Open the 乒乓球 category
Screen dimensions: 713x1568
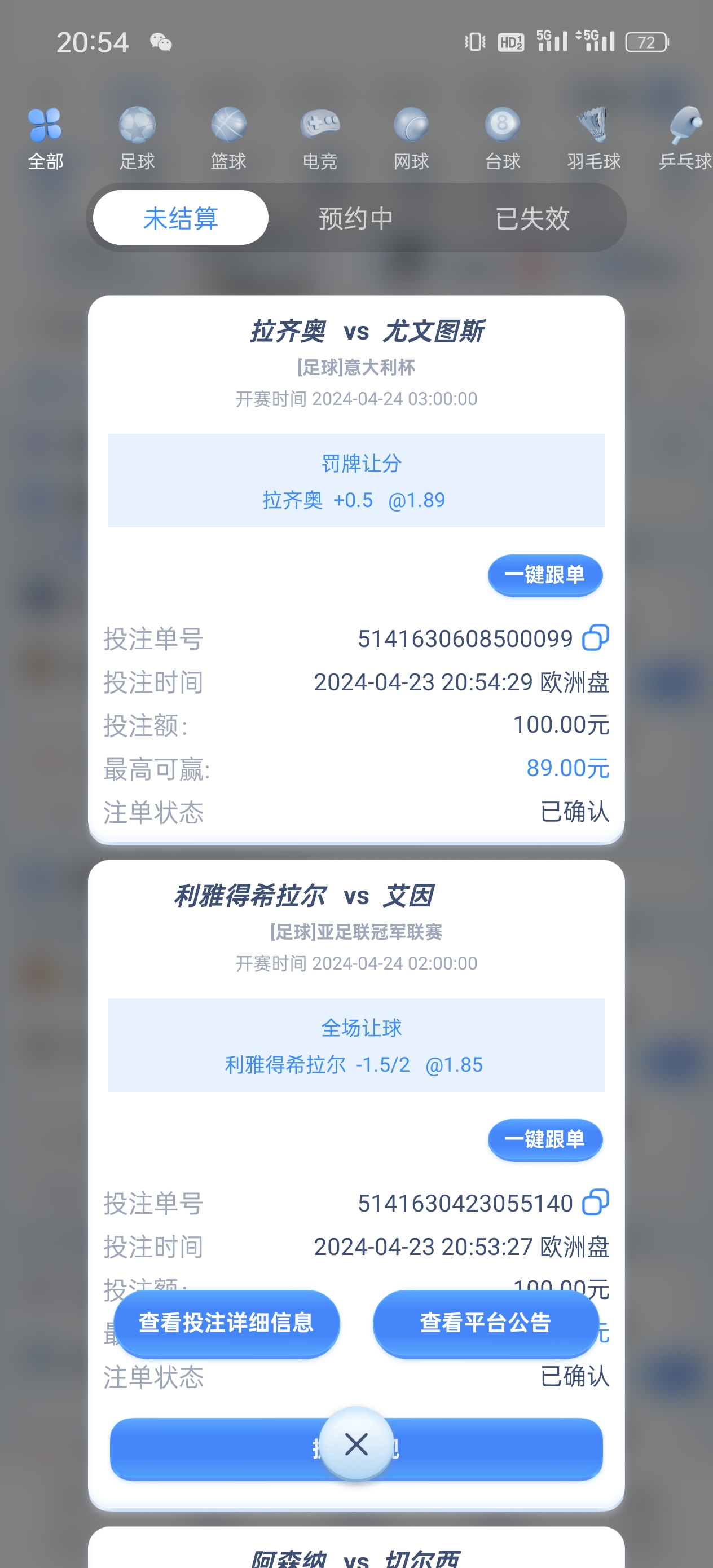[x=685, y=138]
